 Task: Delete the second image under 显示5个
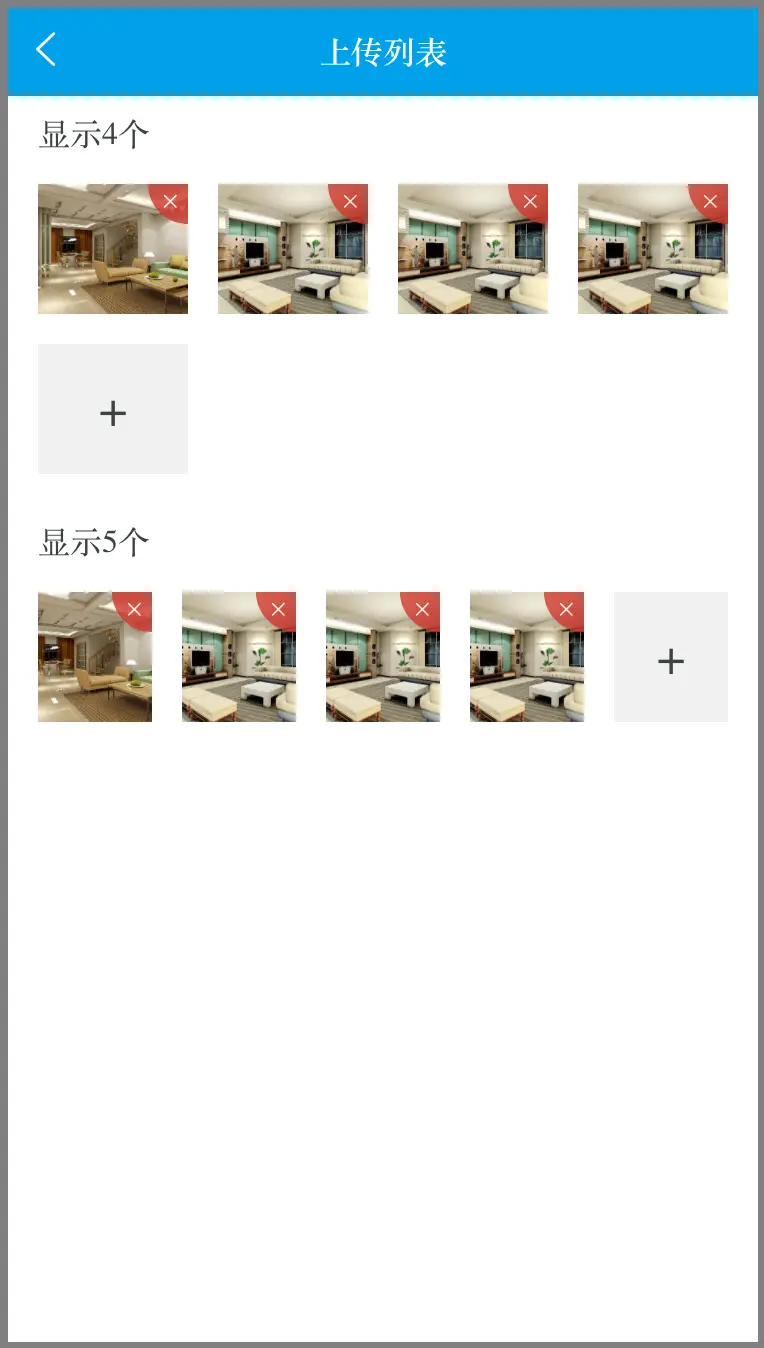pos(279,609)
